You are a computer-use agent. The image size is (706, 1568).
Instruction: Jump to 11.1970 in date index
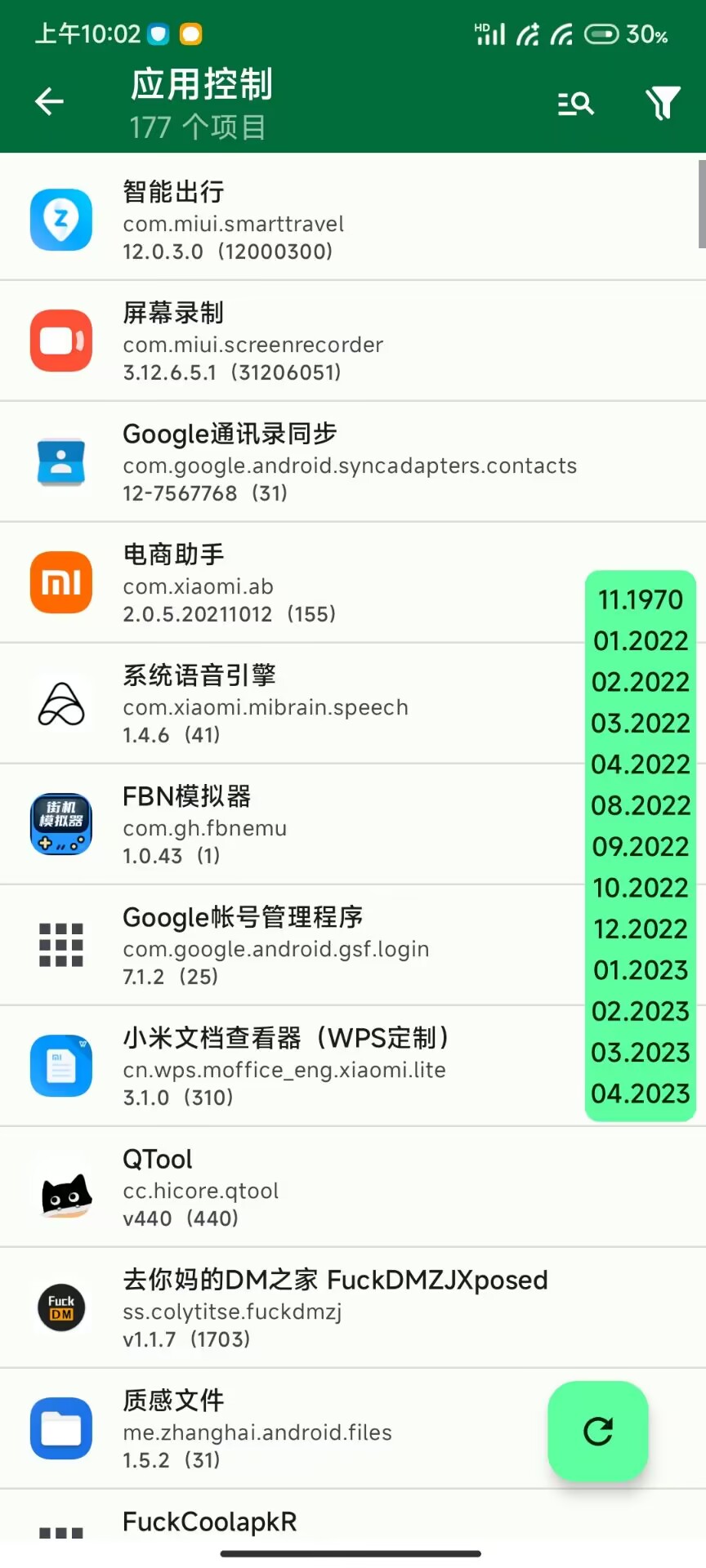641,600
